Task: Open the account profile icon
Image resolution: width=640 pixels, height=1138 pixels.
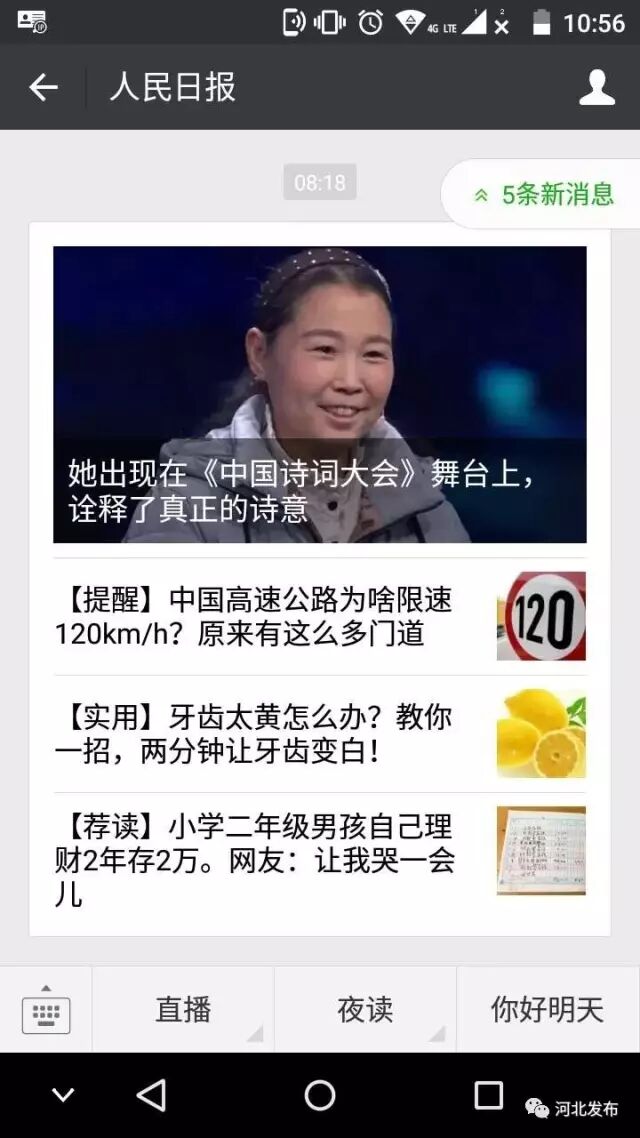Action: point(597,88)
